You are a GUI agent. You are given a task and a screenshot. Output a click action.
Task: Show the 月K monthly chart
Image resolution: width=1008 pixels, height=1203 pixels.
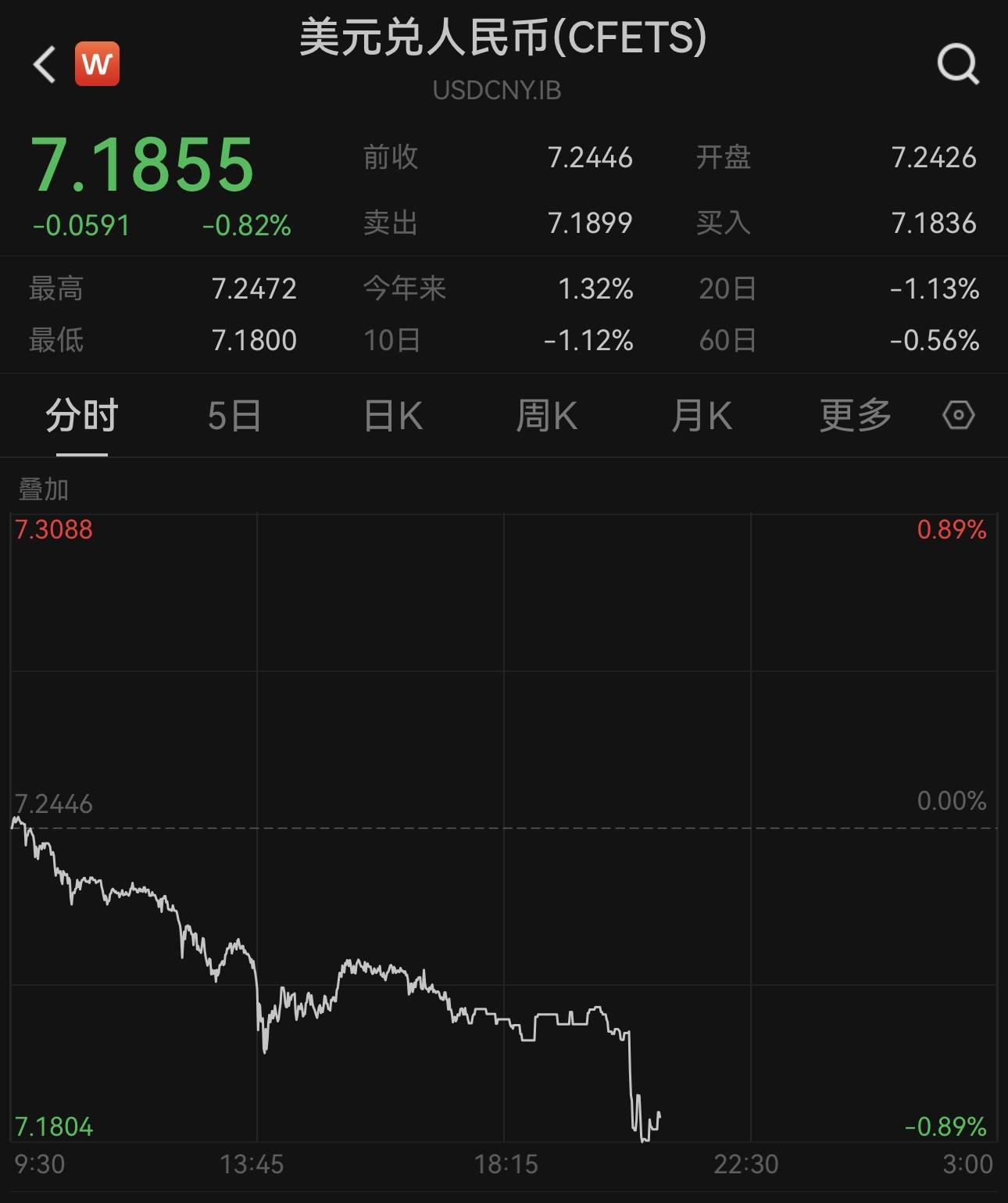701,415
